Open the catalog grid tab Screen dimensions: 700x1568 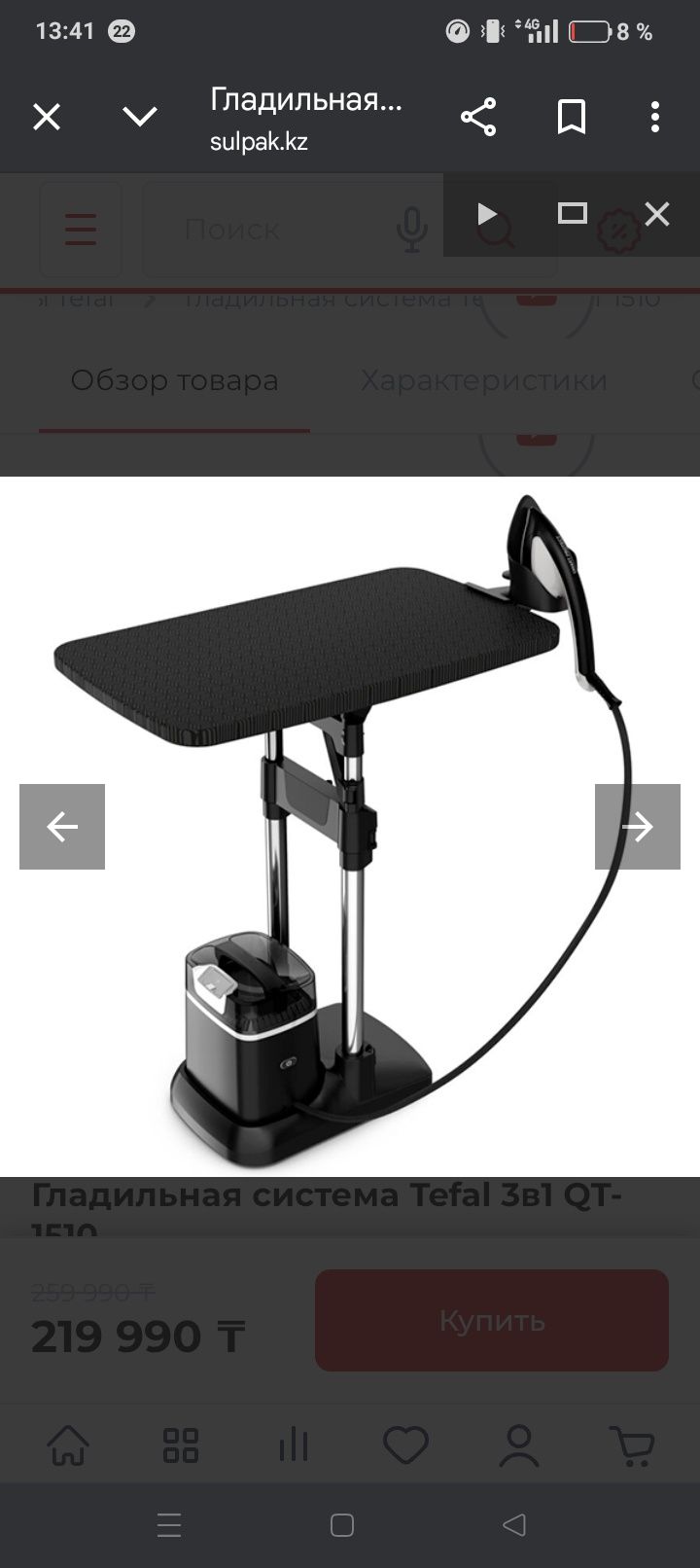point(181,1445)
